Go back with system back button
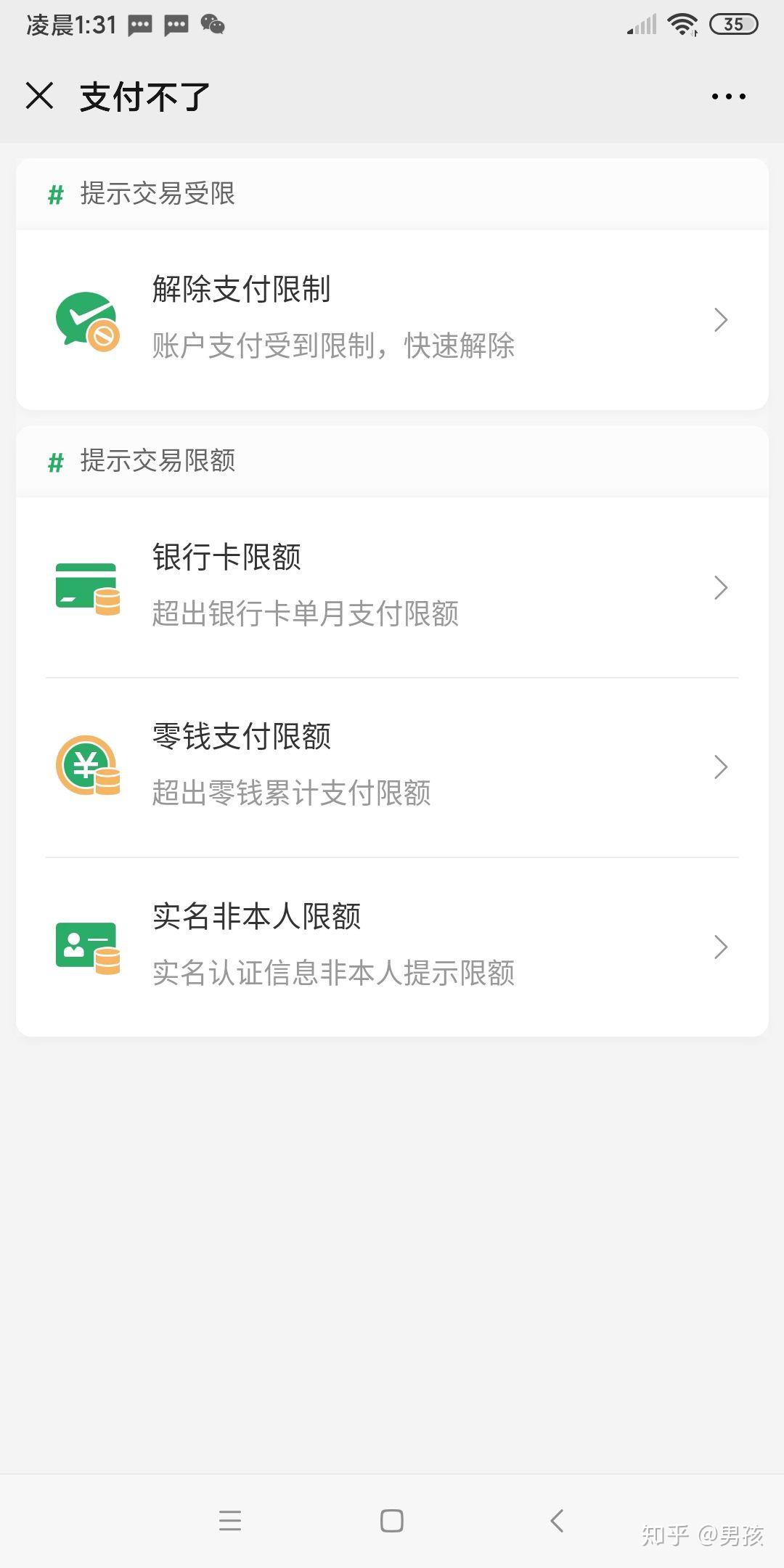784x1568 pixels. (x=557, y=1520)
